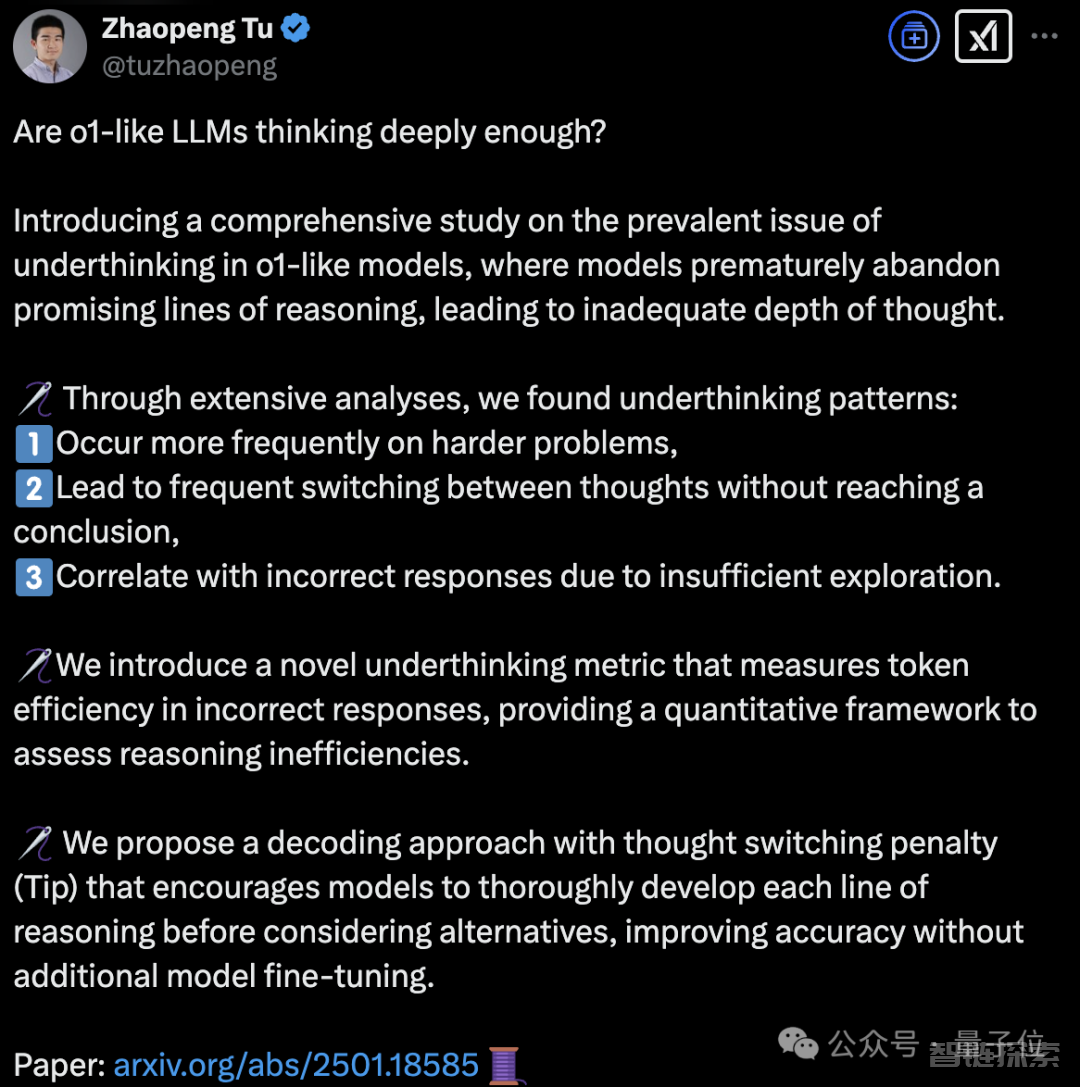1080x1087 pixels.
Task: Open Grok explain-this-post icon
Action: pos(983,37)
